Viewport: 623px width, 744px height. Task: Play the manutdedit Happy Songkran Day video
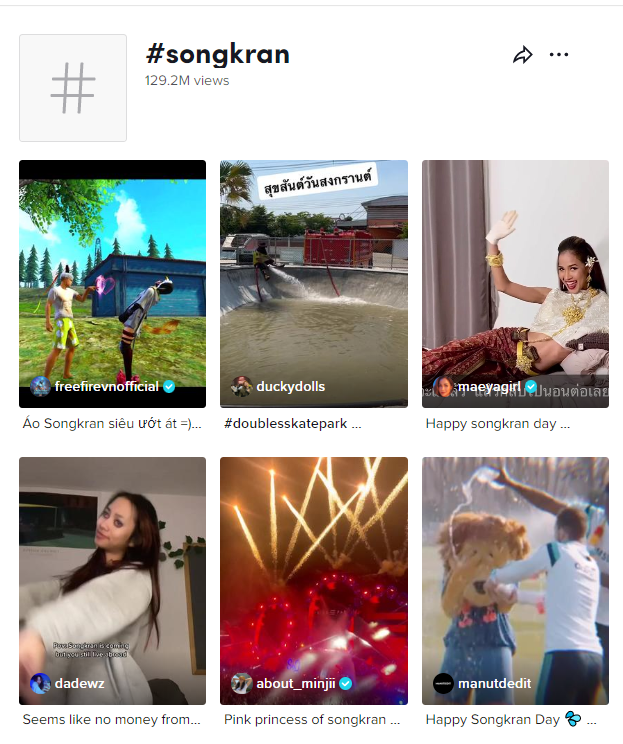pos(515,580)
